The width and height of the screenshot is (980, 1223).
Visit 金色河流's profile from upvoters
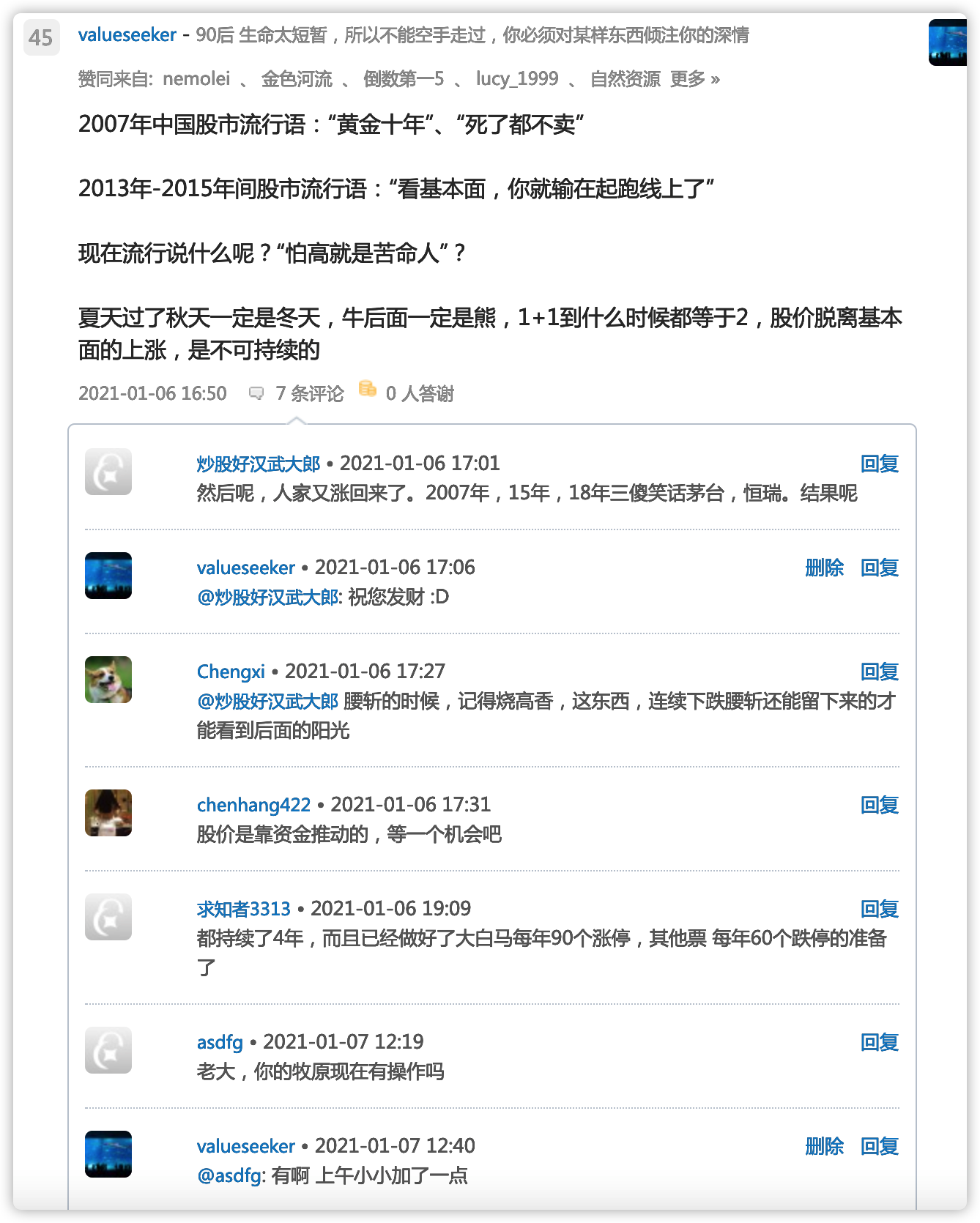point(297,79)
